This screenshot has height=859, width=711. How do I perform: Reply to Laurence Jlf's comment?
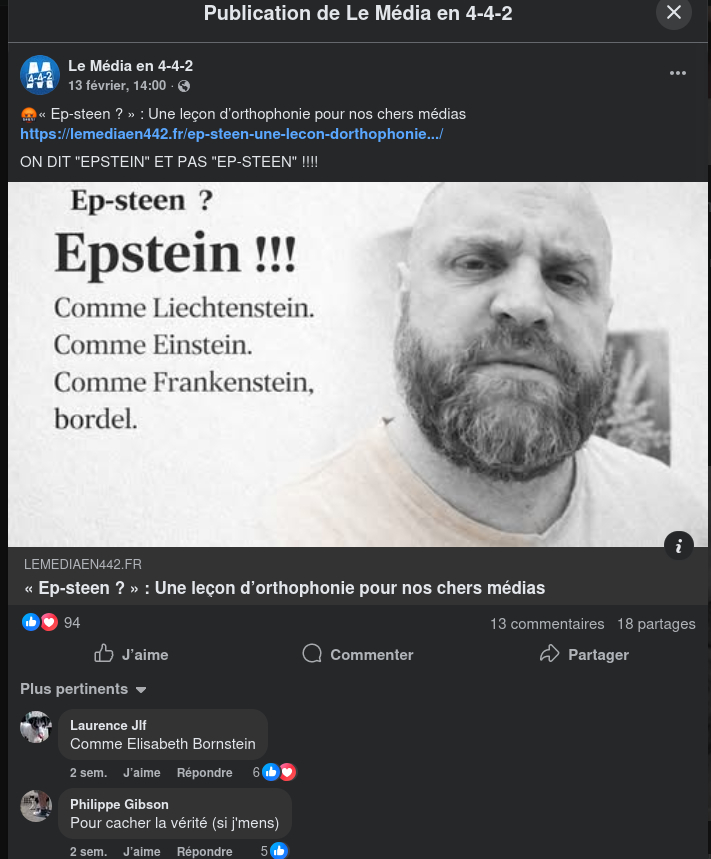click(204, 772)
